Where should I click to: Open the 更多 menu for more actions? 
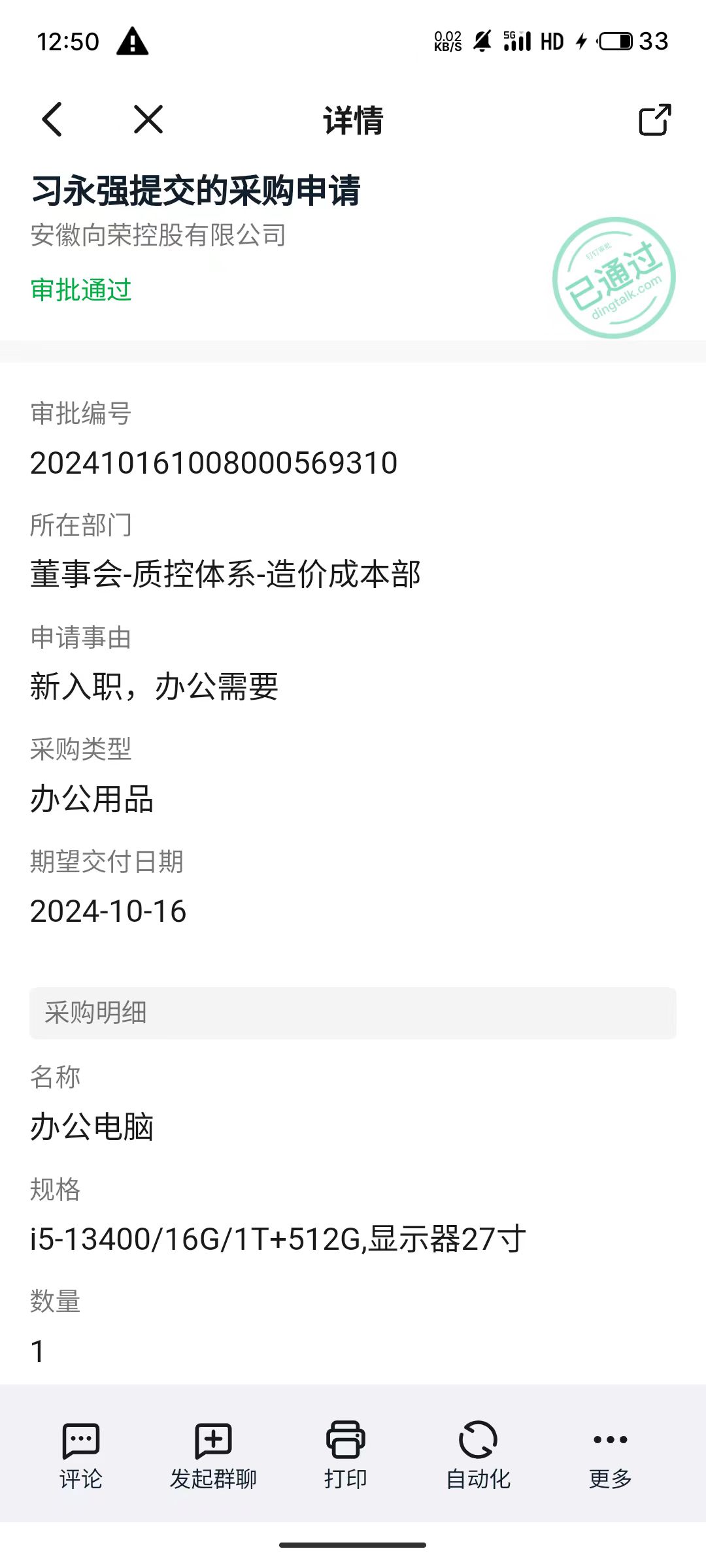pyautogui.click(x=610, y=1454)
